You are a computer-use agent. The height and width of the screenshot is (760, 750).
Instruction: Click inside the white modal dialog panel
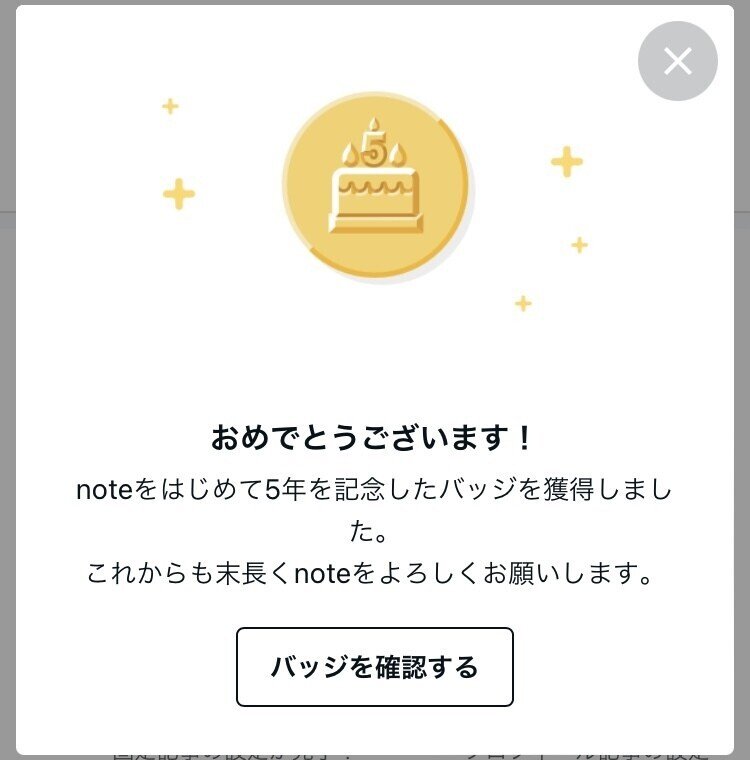coord(375,360)
